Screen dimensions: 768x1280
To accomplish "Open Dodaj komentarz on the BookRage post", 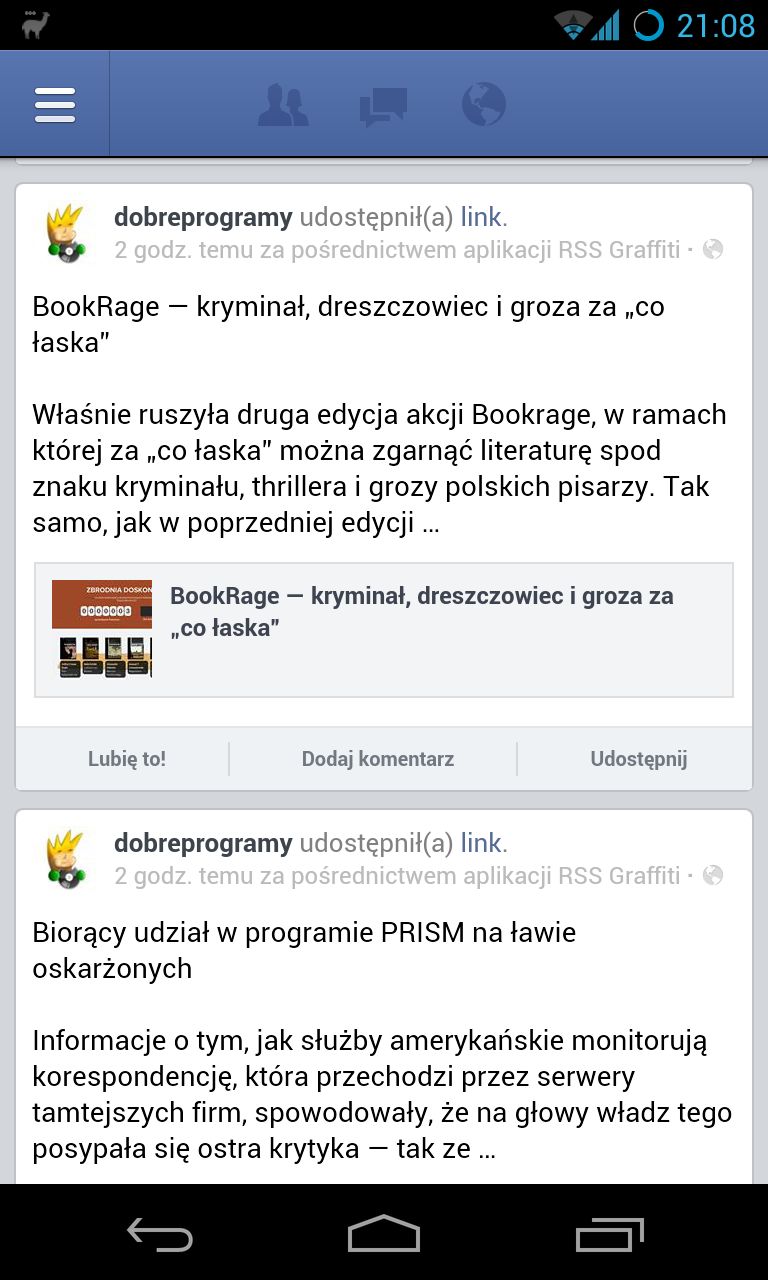I will [378, 758].
